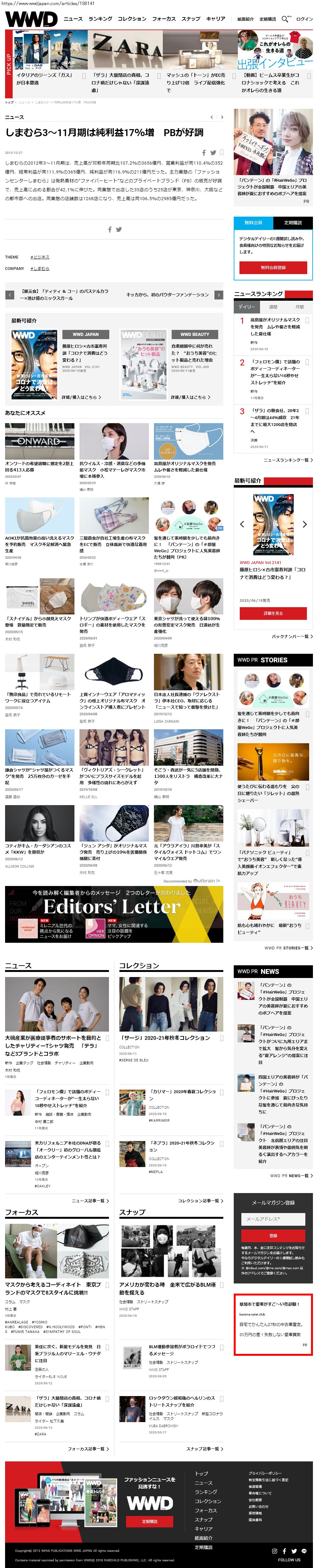This screenshot has height=1568, width=318.
Task: Open the #ビジネス theme tag
Action: pyautogui.click(x=40, y=257)
